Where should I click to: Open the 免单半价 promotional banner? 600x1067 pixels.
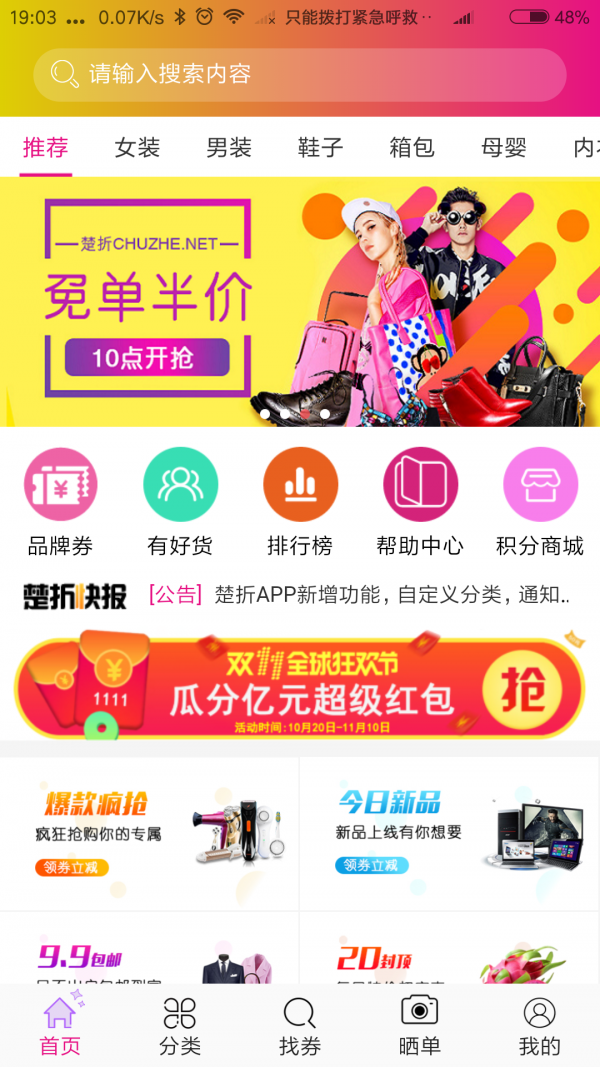[x=300, y=302]
